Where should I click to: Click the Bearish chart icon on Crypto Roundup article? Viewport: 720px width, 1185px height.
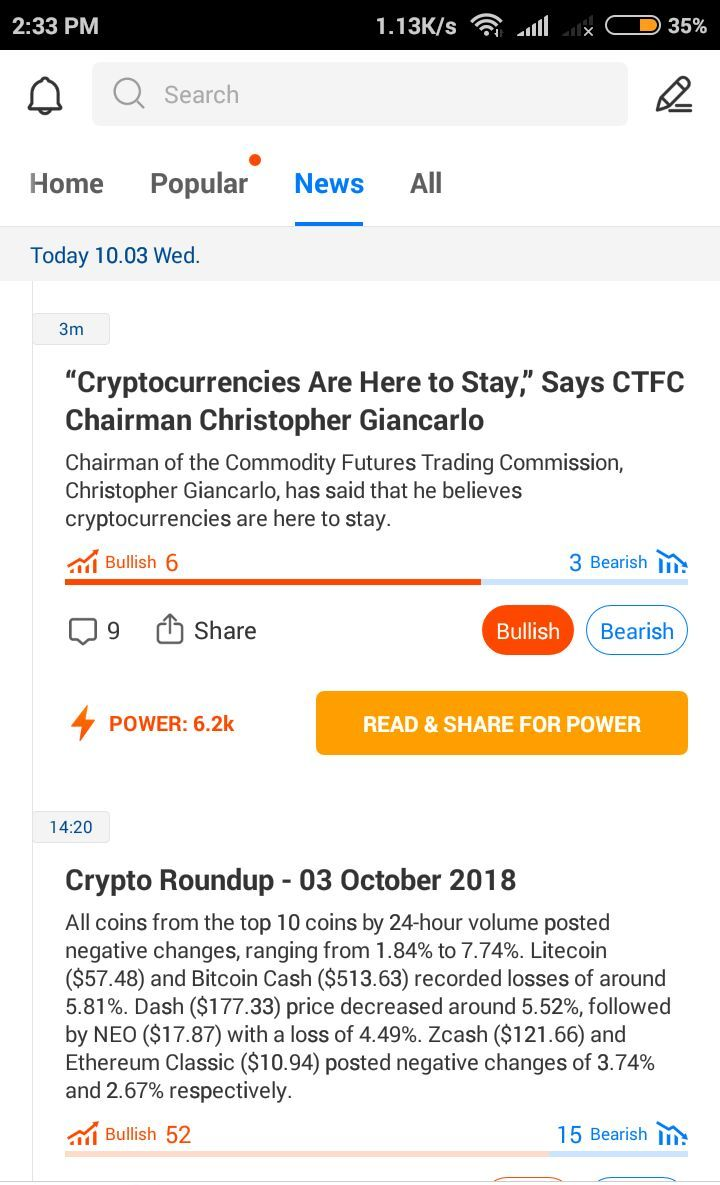[x=671, y=1133]
